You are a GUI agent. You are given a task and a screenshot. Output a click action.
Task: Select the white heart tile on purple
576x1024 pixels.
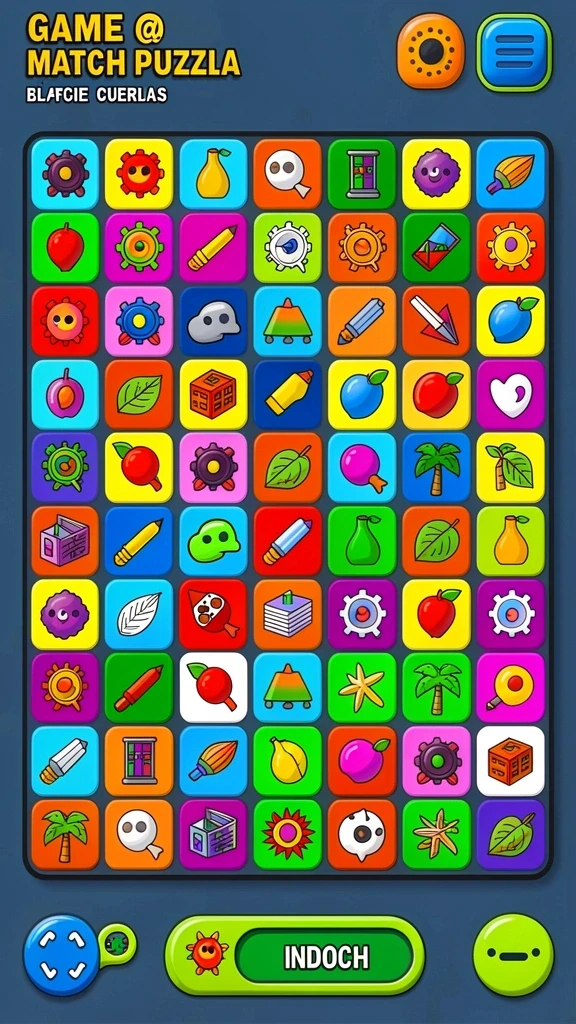pyautogui.click(x=511, y=394)
